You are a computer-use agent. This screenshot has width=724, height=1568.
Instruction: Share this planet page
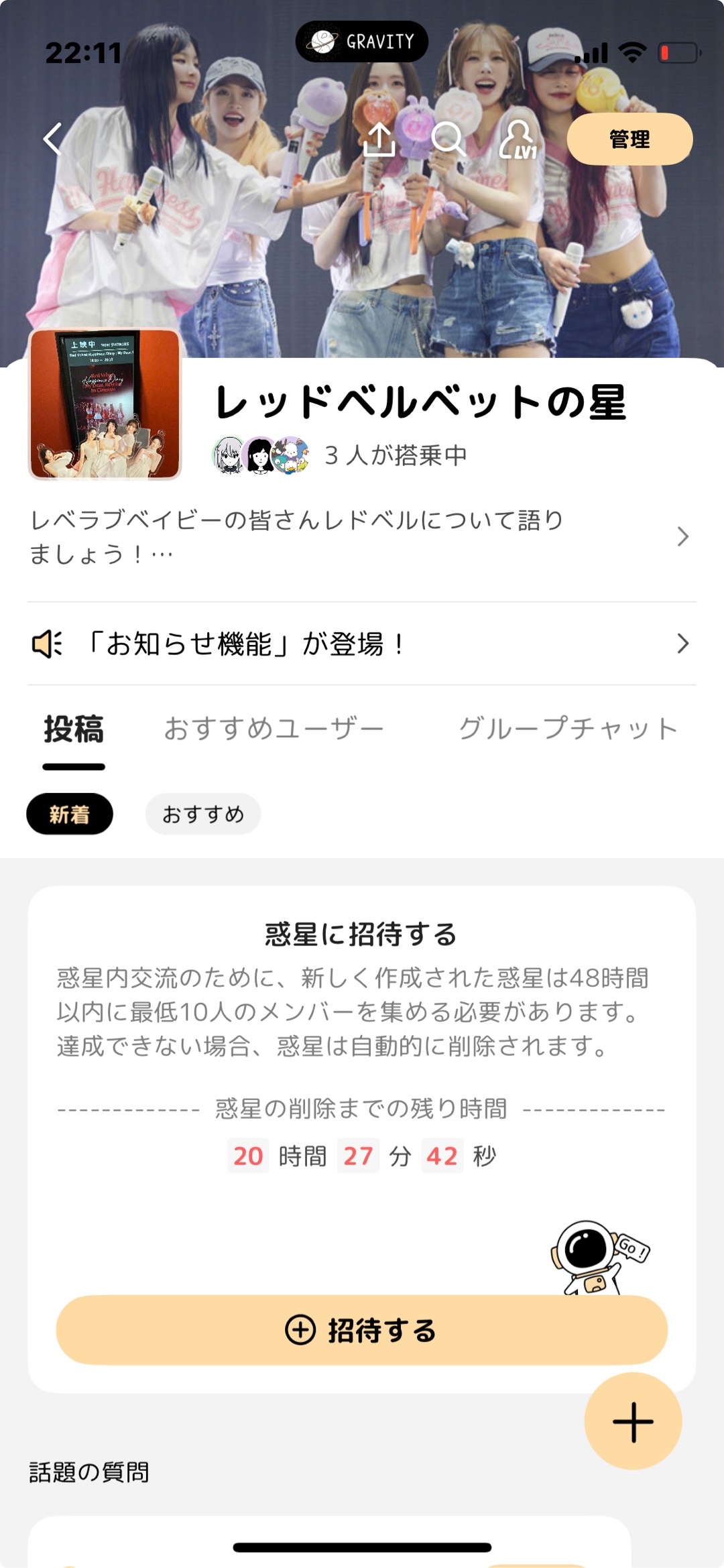tap(379, 139)
